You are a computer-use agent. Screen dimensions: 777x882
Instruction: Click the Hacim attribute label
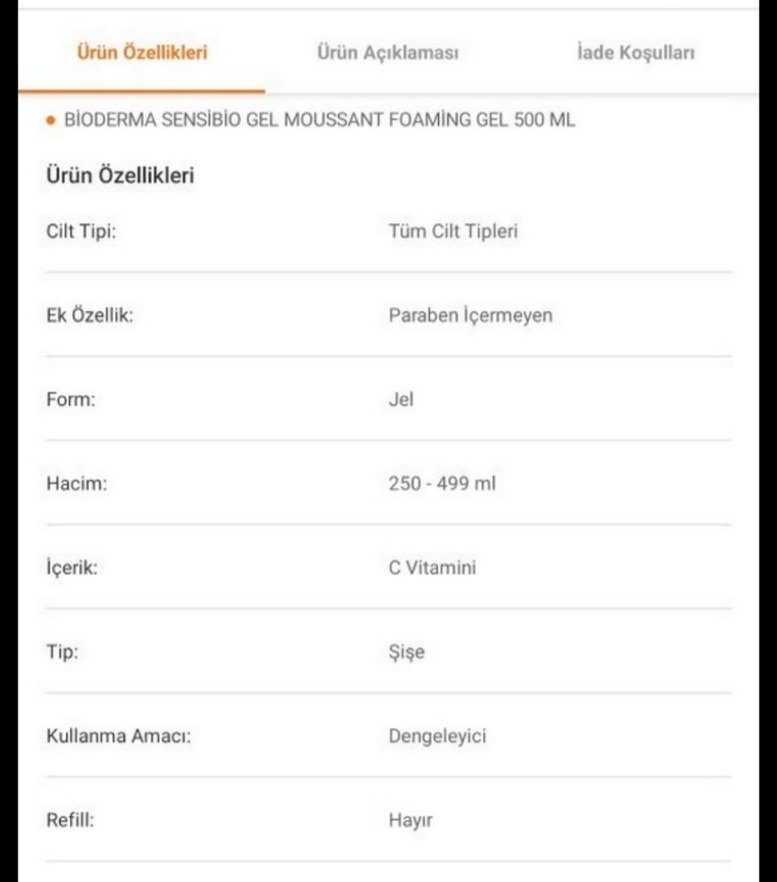tap(75, 483)
